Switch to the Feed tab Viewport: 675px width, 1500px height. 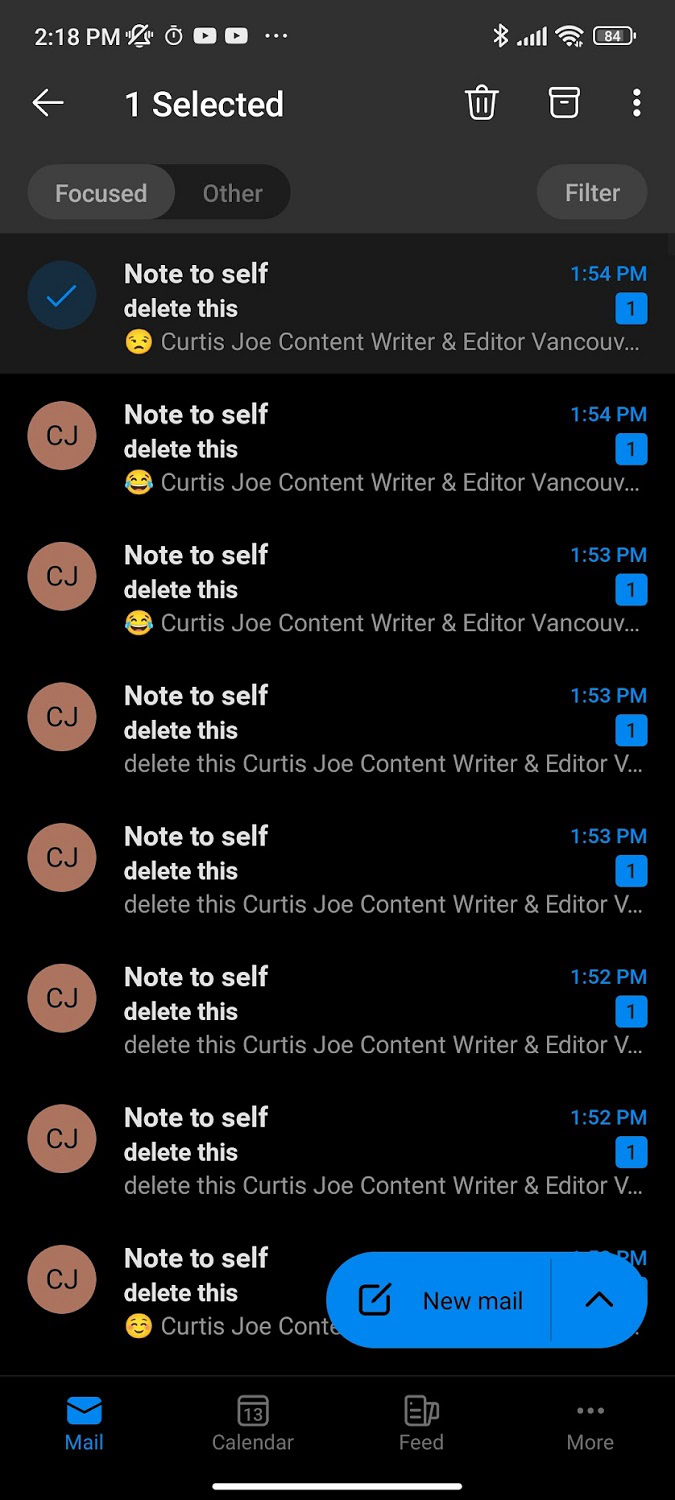(x=421, y=1424)
